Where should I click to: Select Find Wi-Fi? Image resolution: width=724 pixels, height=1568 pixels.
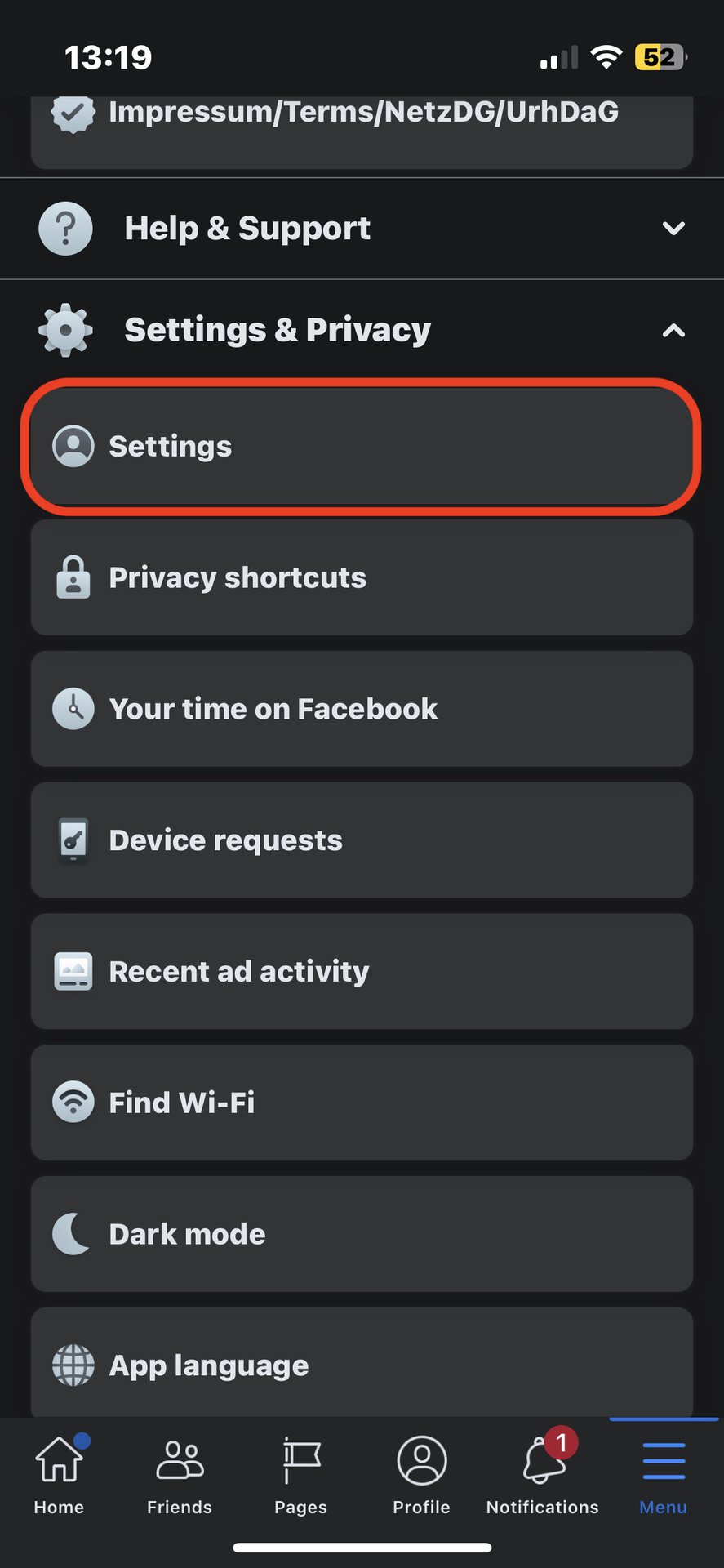362,1102
